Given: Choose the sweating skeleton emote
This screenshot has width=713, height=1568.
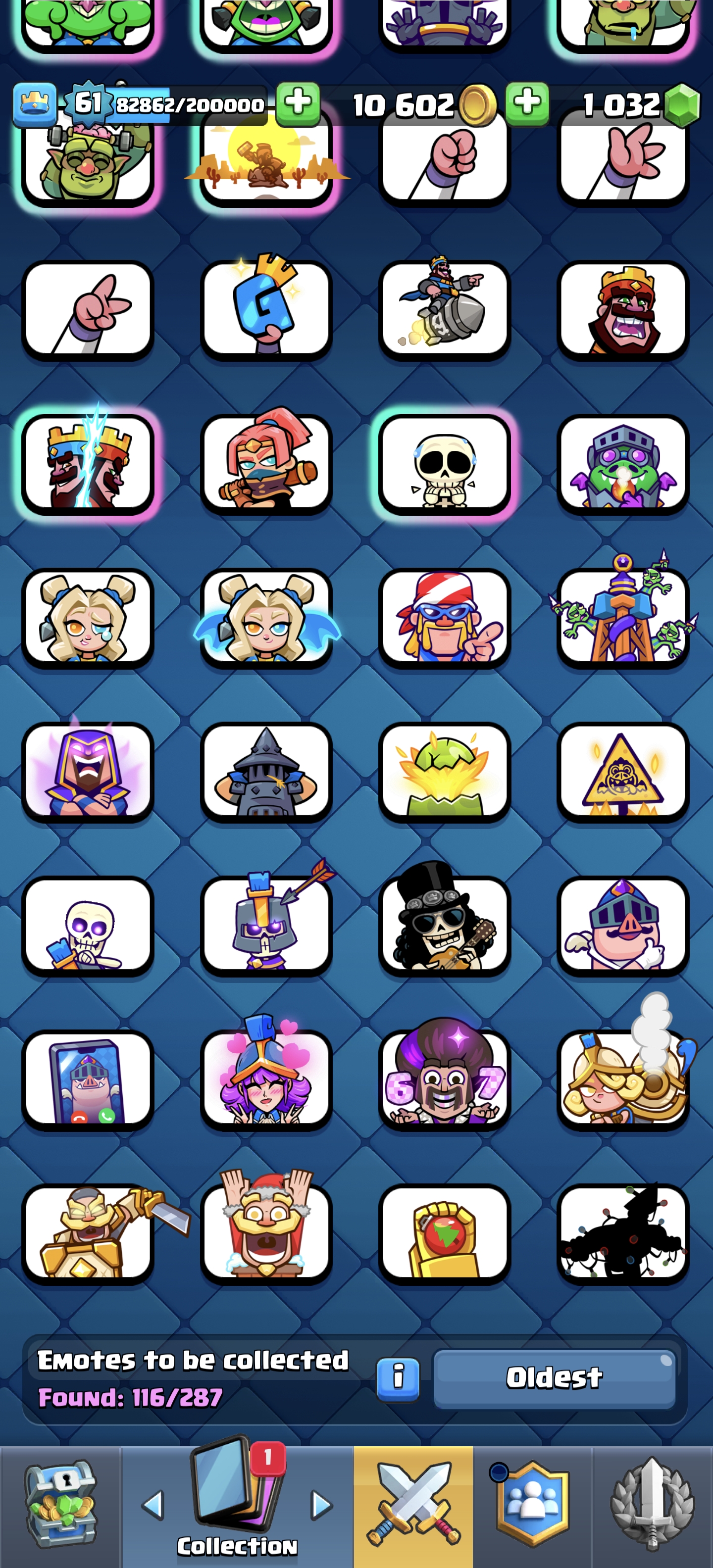Looking at the screenshot, I should tap(444, 464).
